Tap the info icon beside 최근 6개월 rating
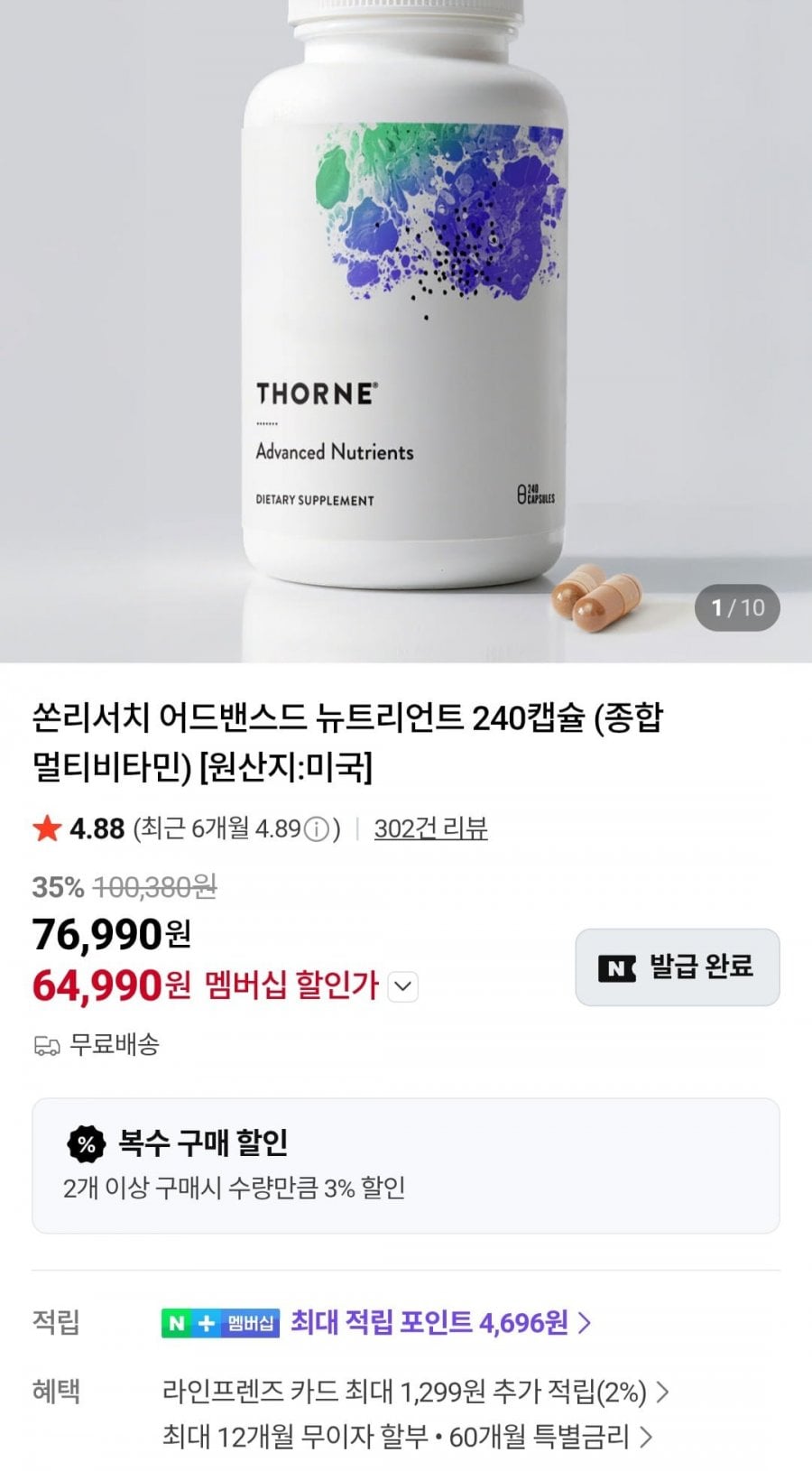This screenshot has height=1471, width=812. [317, 829]
